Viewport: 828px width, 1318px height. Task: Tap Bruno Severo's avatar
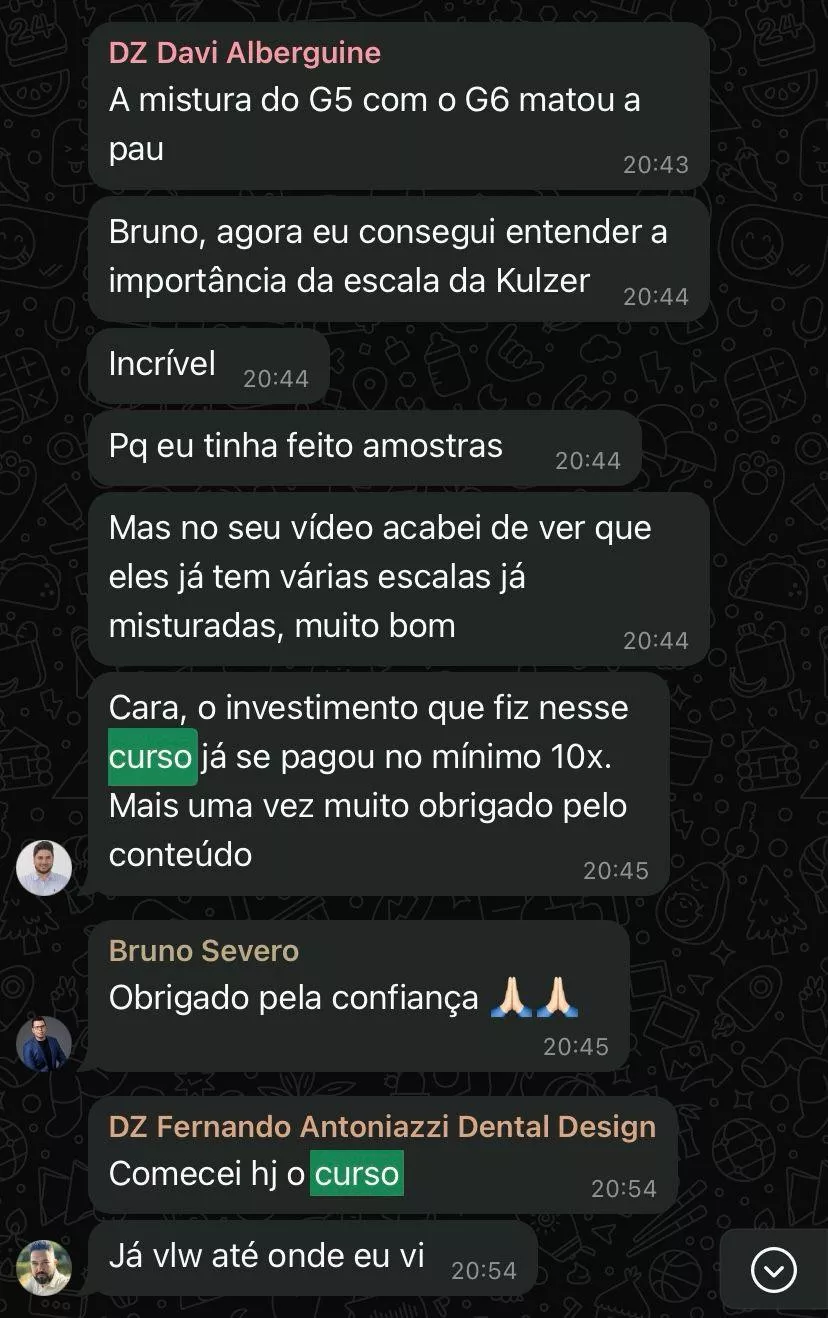tap(44, 1044)
